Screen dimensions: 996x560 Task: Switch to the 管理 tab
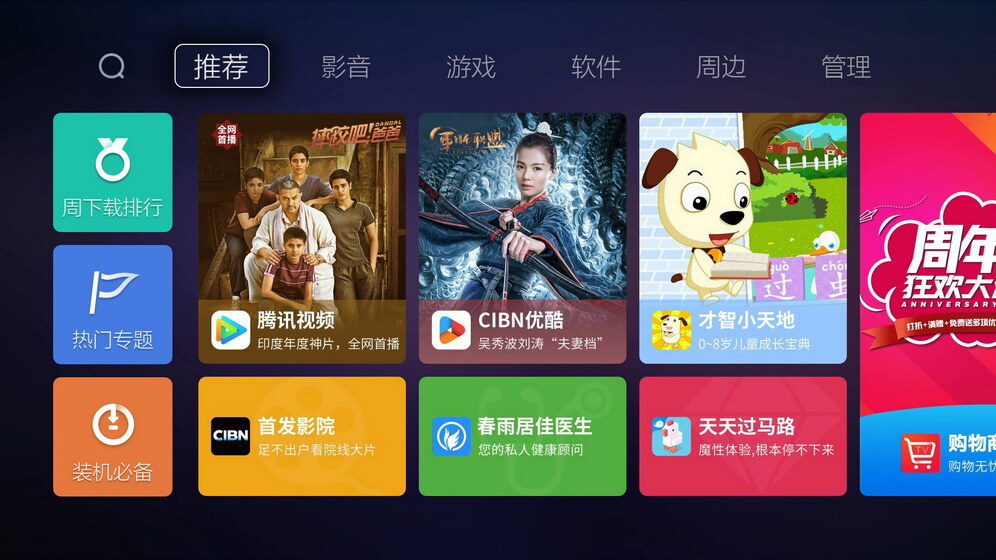tap(846, 67)
